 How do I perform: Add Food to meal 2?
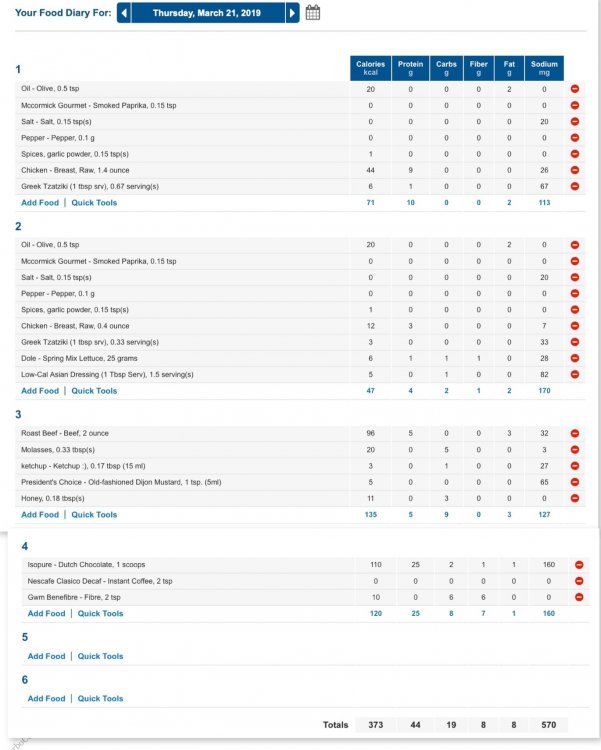(40, 391)
